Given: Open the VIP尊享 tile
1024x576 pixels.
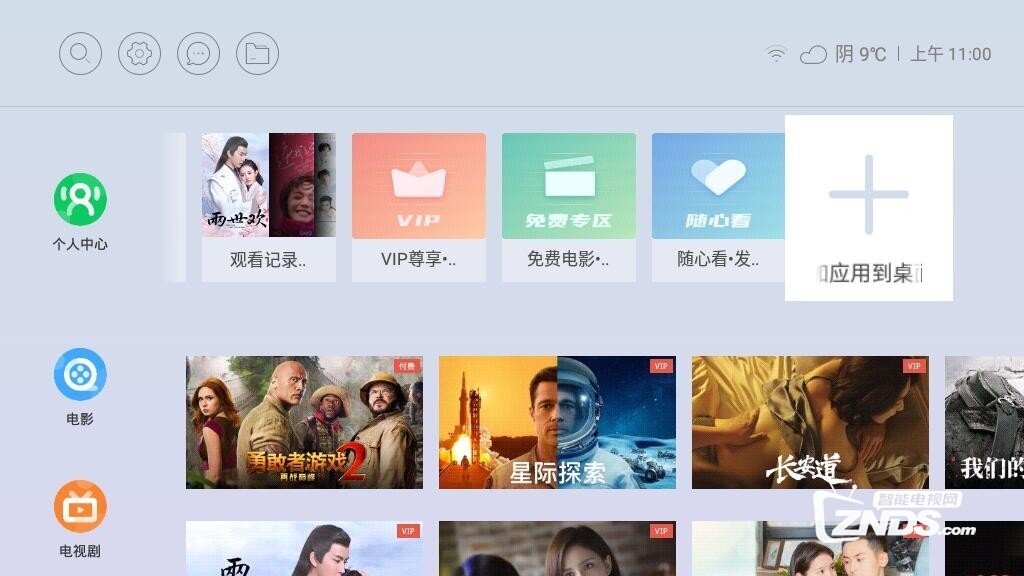Looking at the screenshot, I should (x=419, y=206).
